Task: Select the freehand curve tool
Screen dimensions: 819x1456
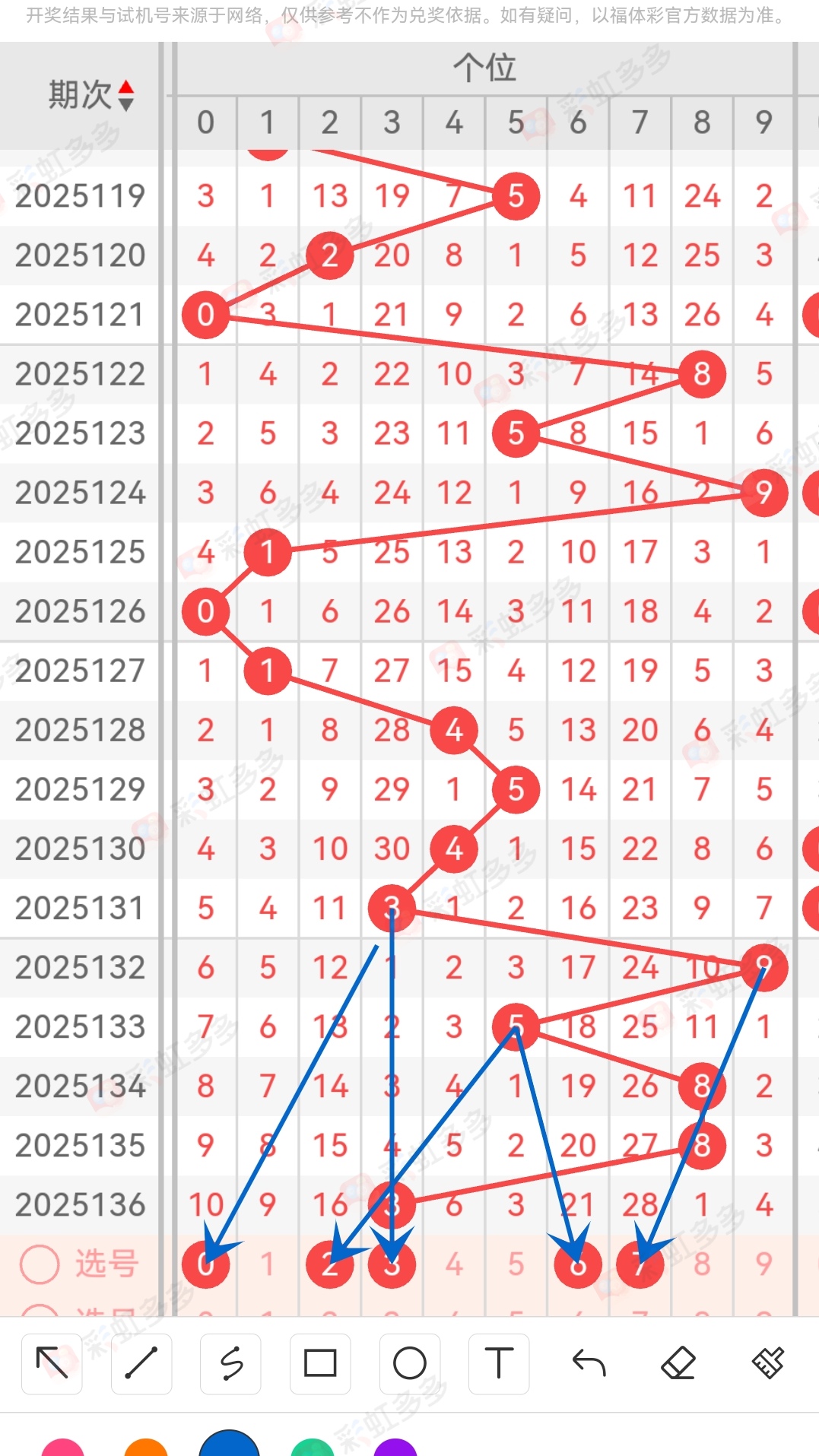Action: [230, 1365]
